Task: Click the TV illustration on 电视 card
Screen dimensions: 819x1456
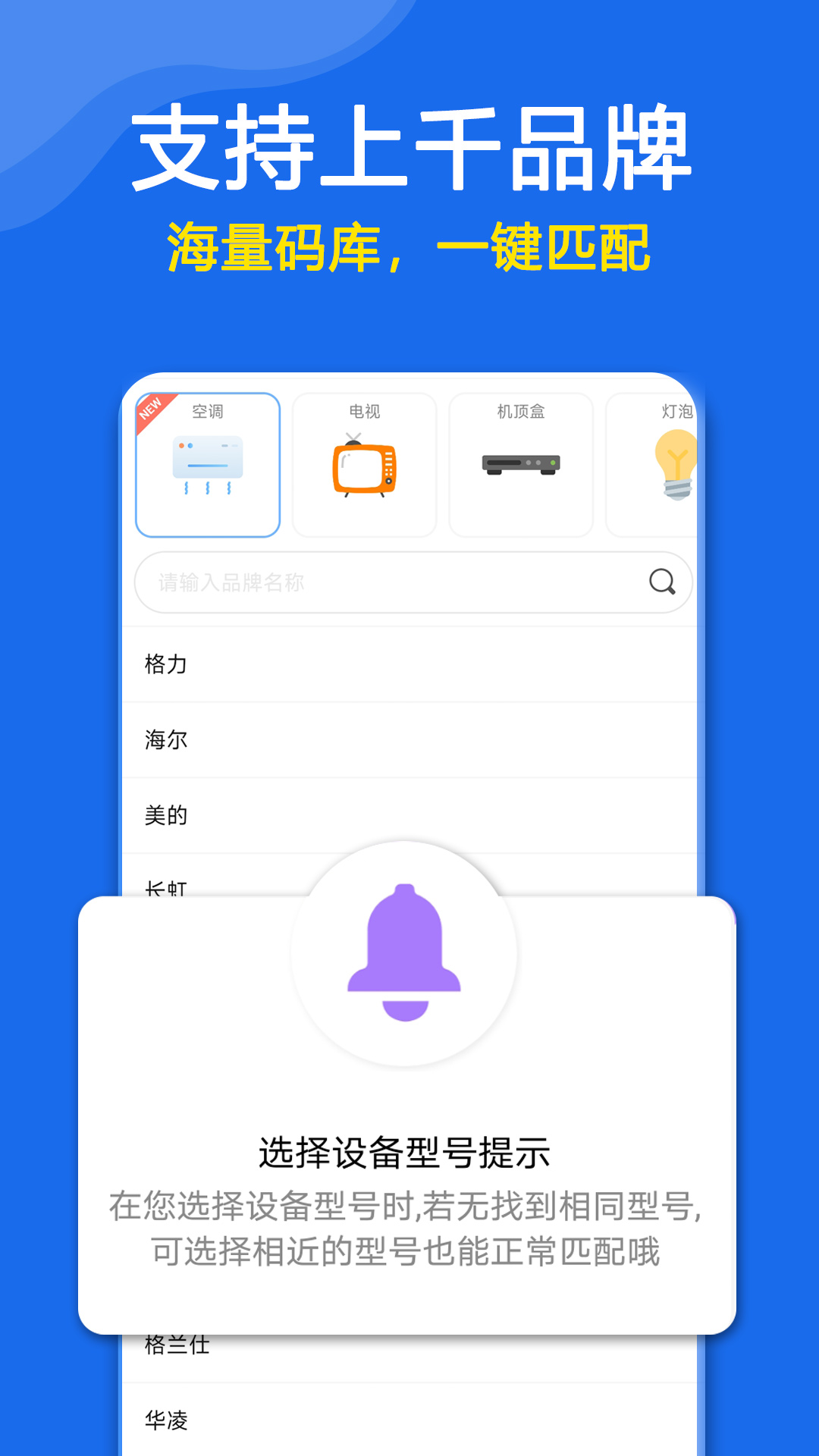Action: click(x=365, y=466)
